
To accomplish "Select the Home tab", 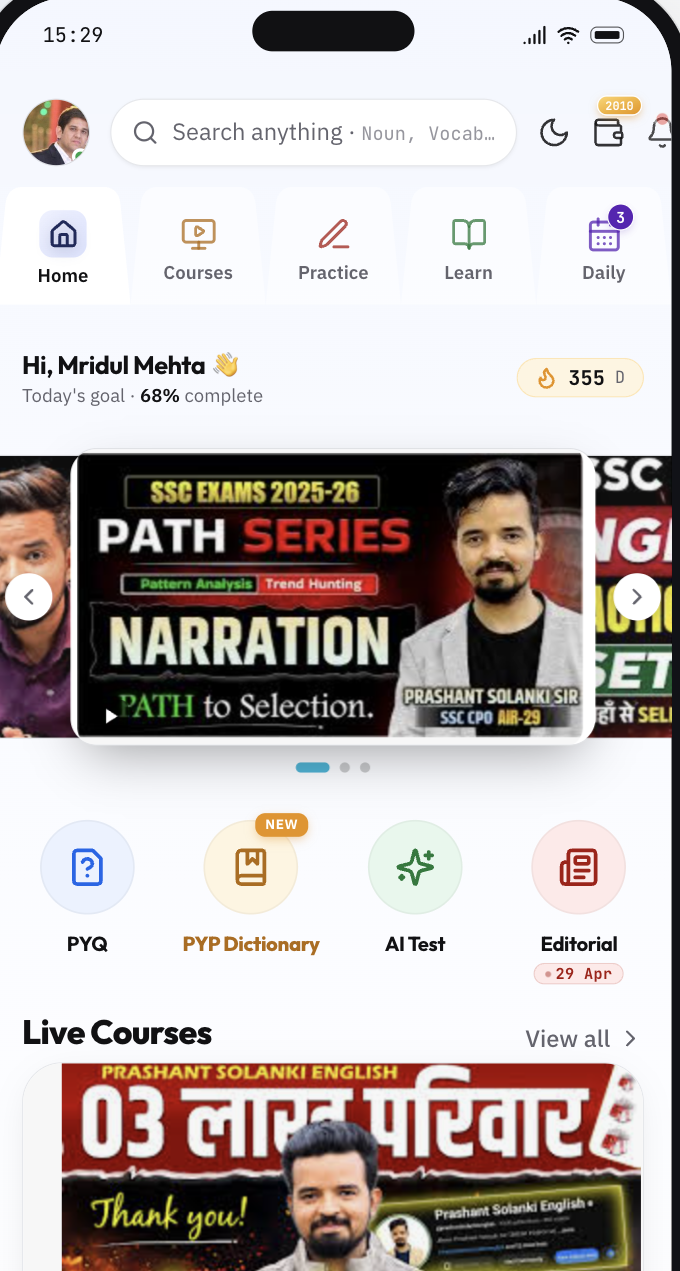I will tap(63, 248).
